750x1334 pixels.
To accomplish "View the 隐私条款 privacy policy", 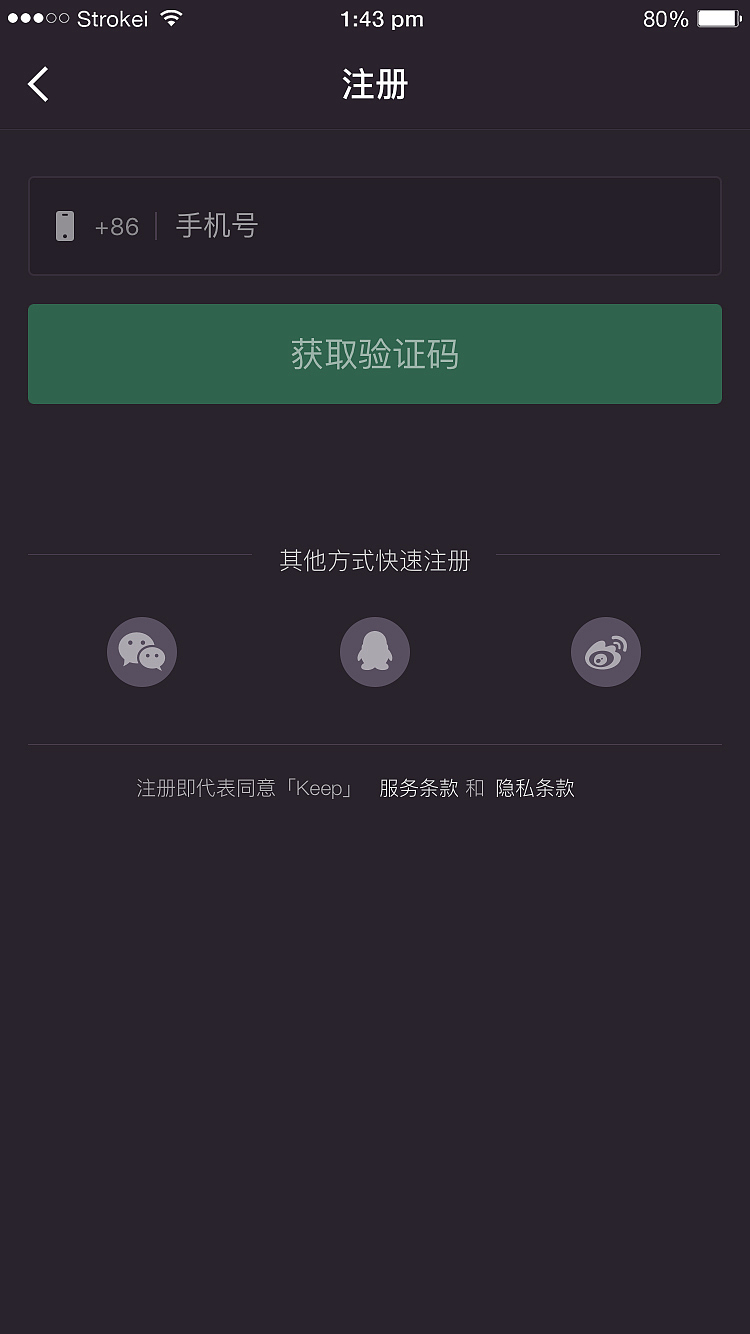I will (x=535, y=788).
